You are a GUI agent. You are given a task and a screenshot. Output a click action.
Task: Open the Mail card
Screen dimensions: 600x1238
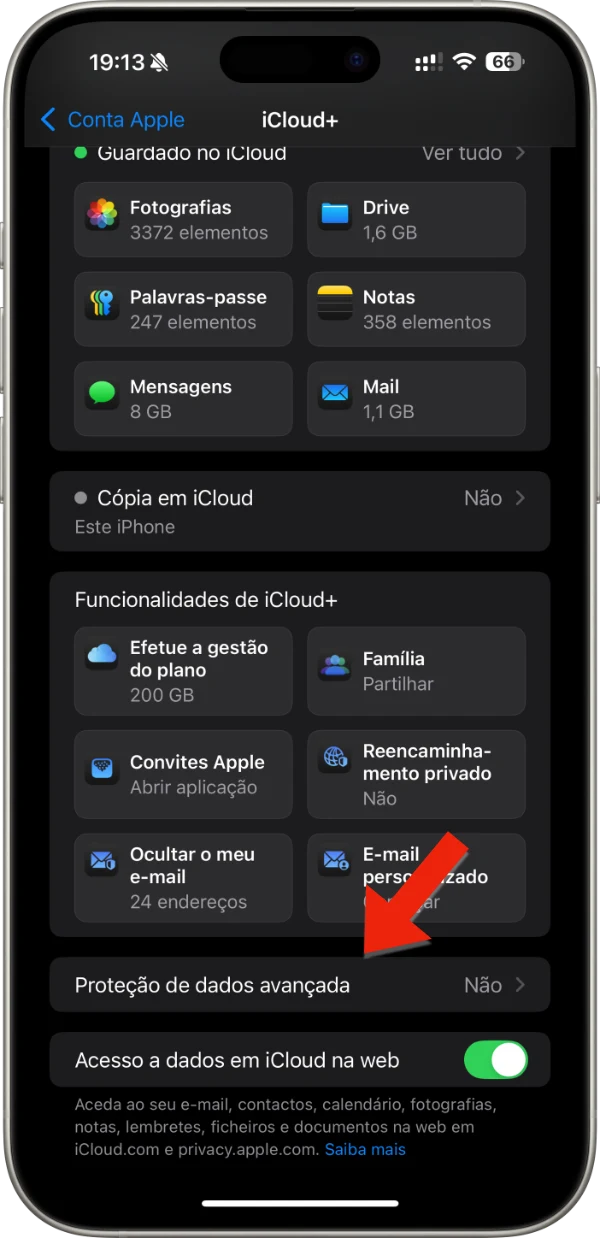pos(416,399)
